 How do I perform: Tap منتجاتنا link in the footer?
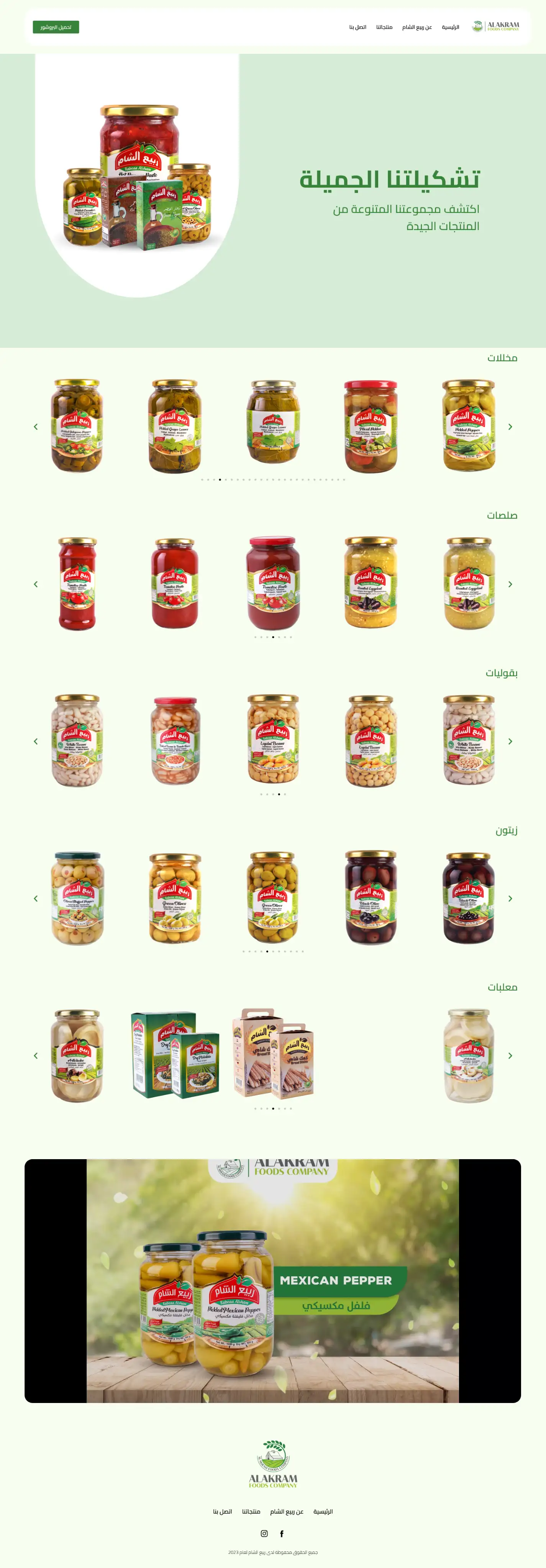[x=251, y=1511]
